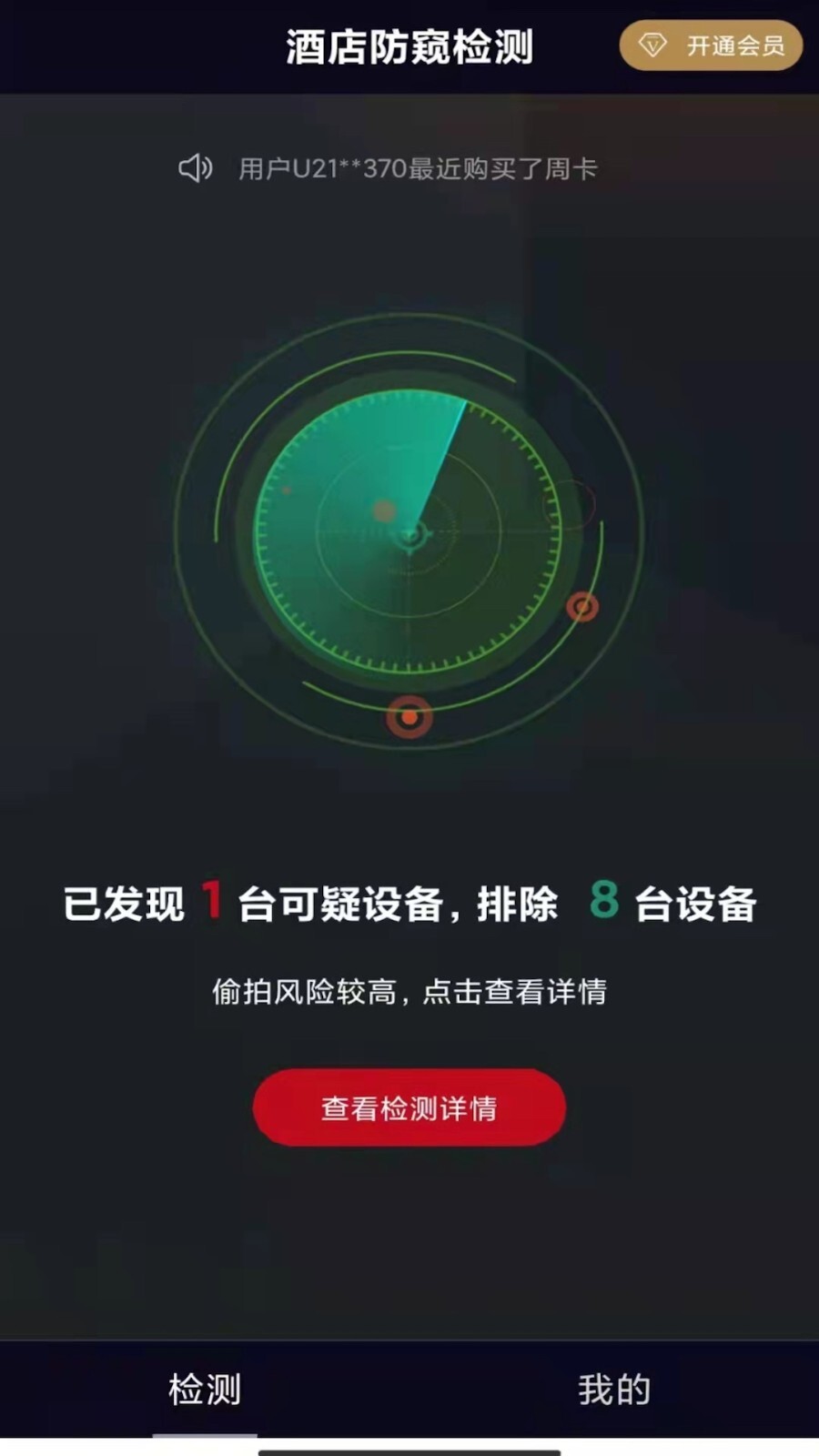Tap the orange dot near the radar center
Image resolution: width=819 pixels, height=1456 pixels.
pos(385,509)
